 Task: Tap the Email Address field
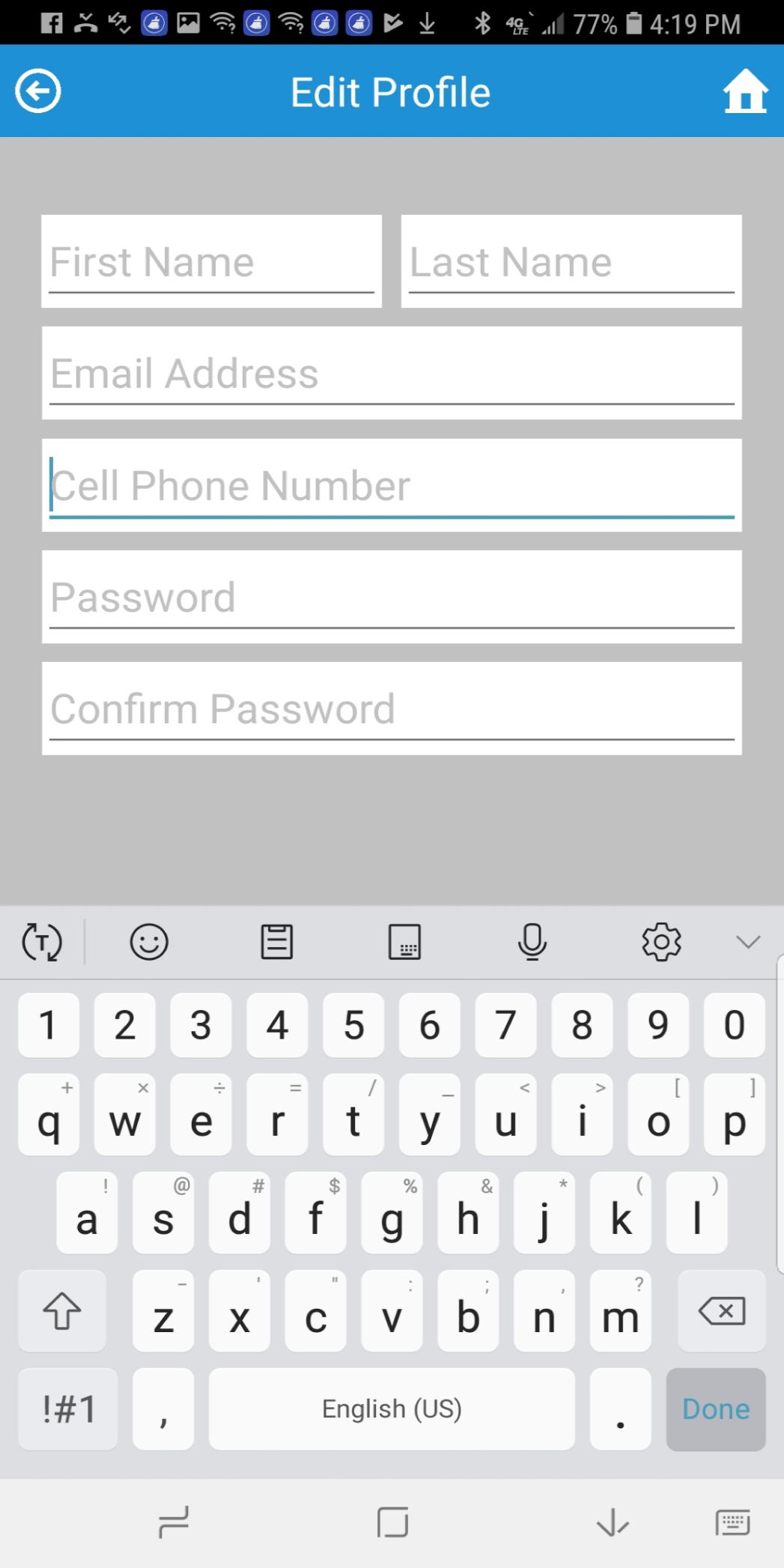(x=392, y=373)
